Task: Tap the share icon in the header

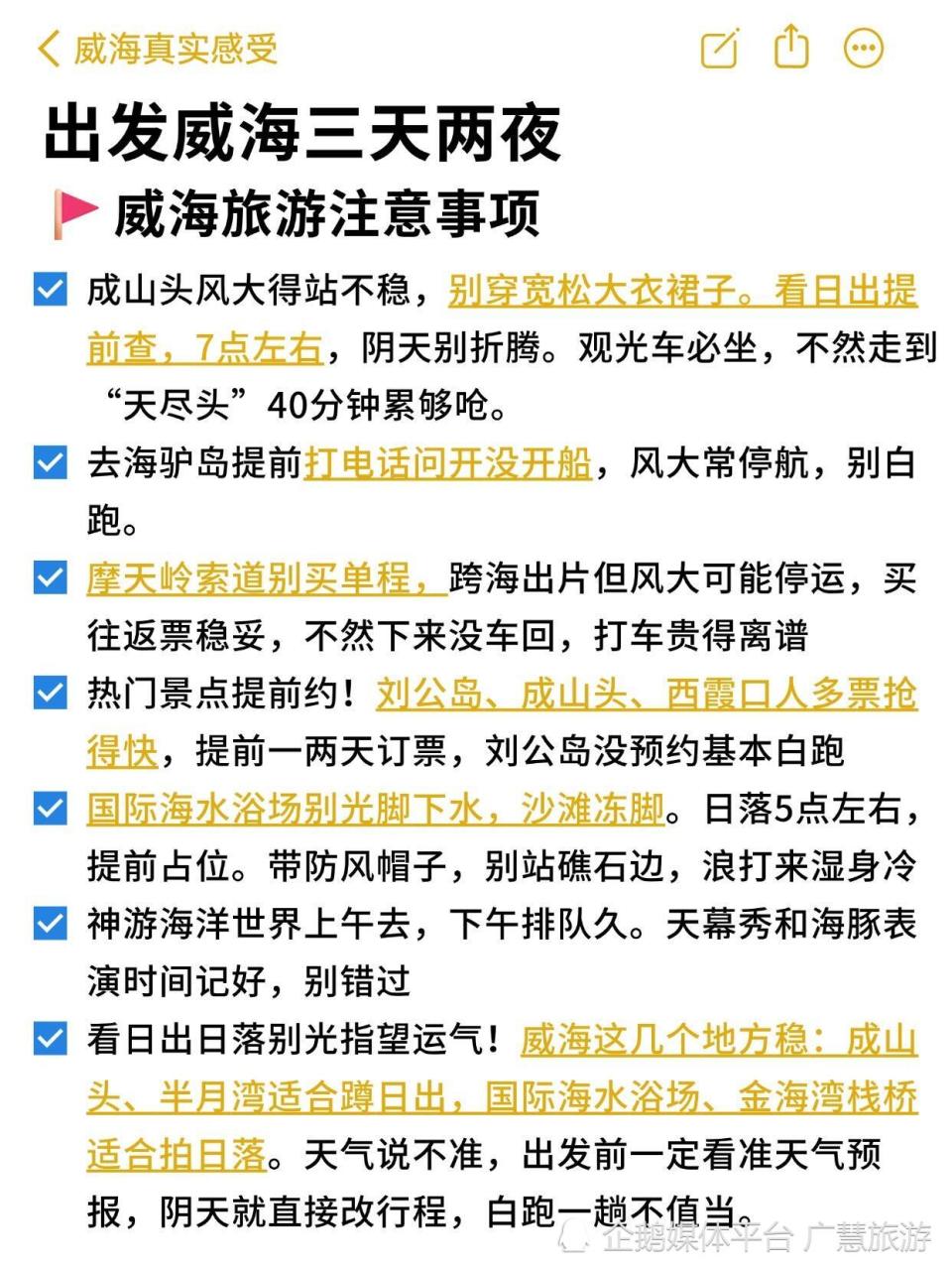Action: point(789,46)
